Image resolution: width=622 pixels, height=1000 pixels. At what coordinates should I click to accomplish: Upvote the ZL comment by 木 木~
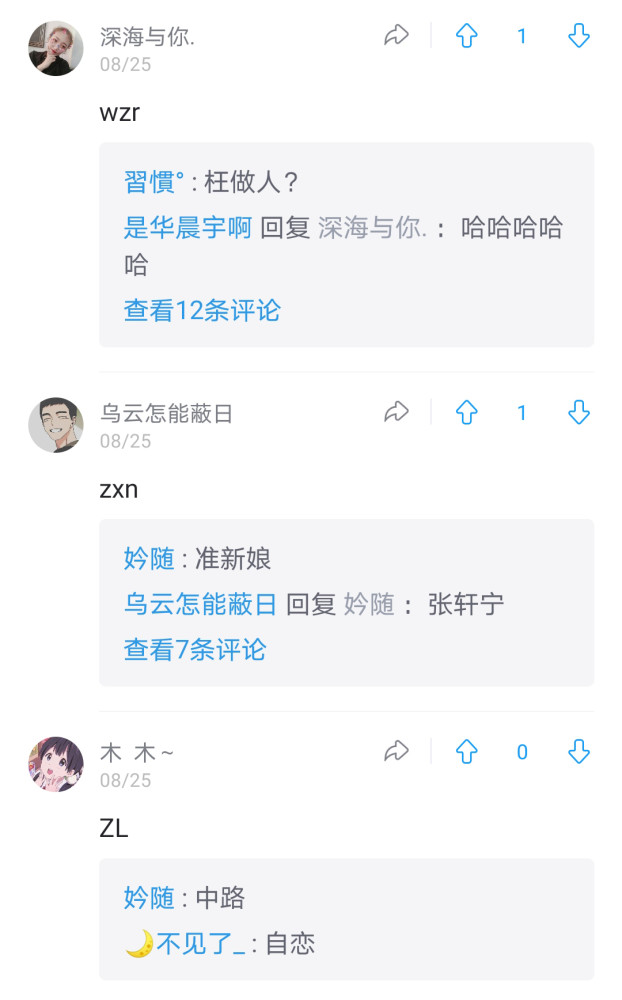click(467, 751)
